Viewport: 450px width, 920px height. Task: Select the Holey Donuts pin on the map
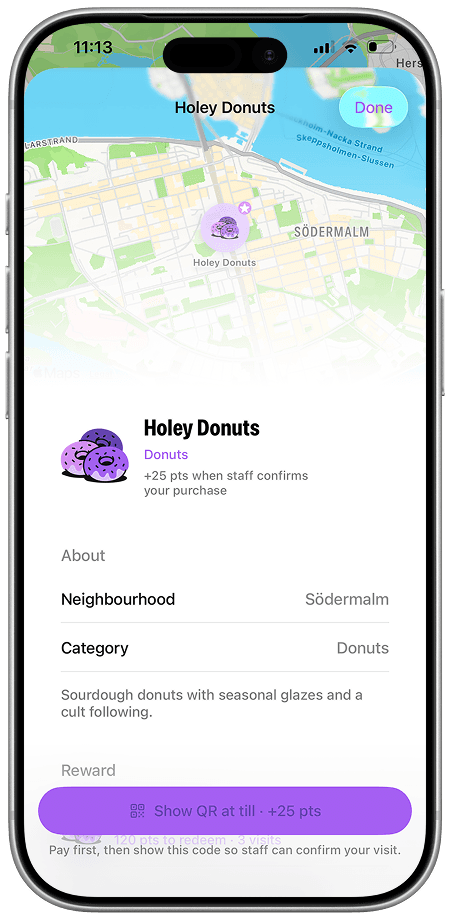(x=225, y=228)
